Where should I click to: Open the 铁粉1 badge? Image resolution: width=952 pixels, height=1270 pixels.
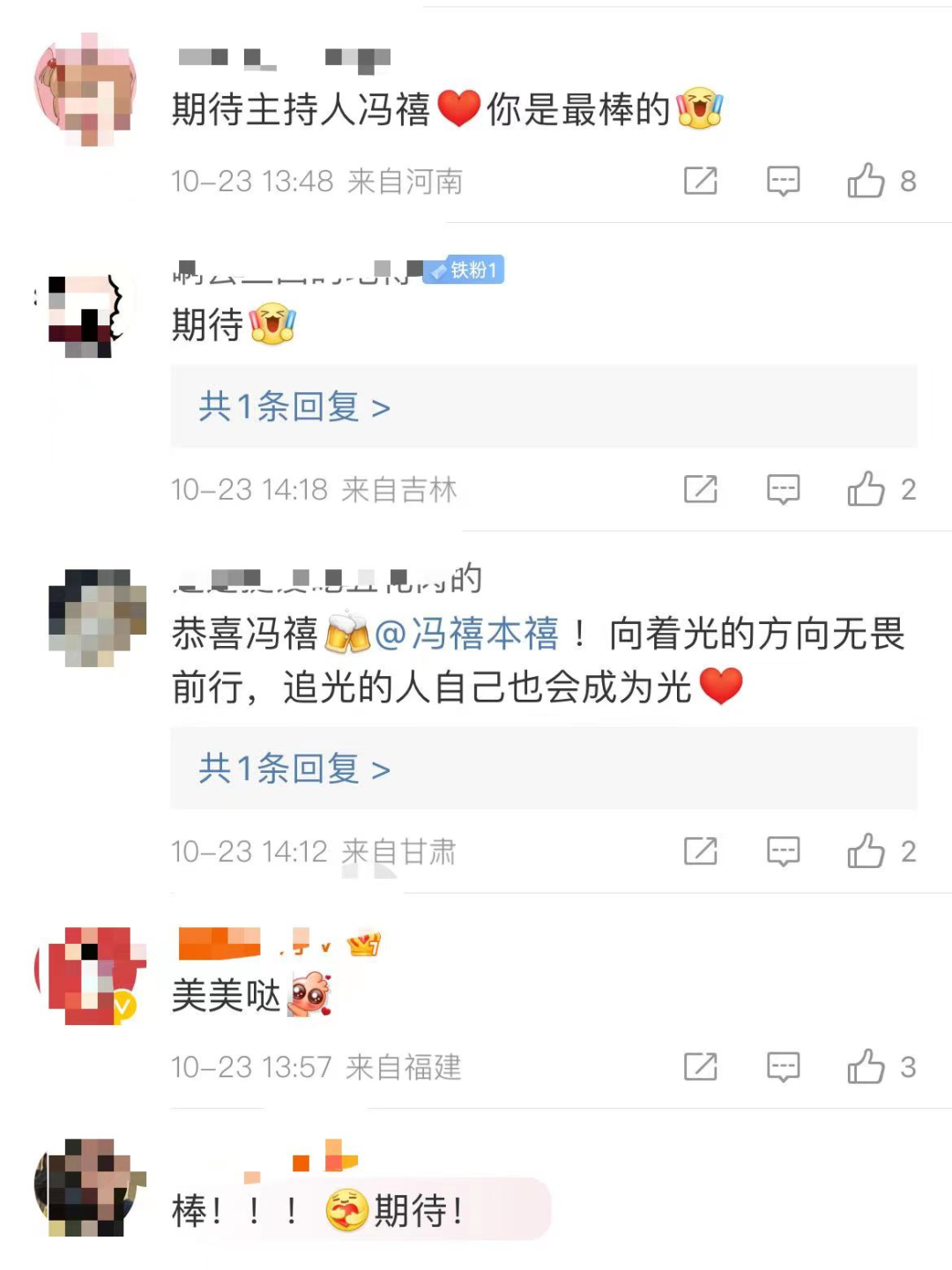(x=465, y=270)
